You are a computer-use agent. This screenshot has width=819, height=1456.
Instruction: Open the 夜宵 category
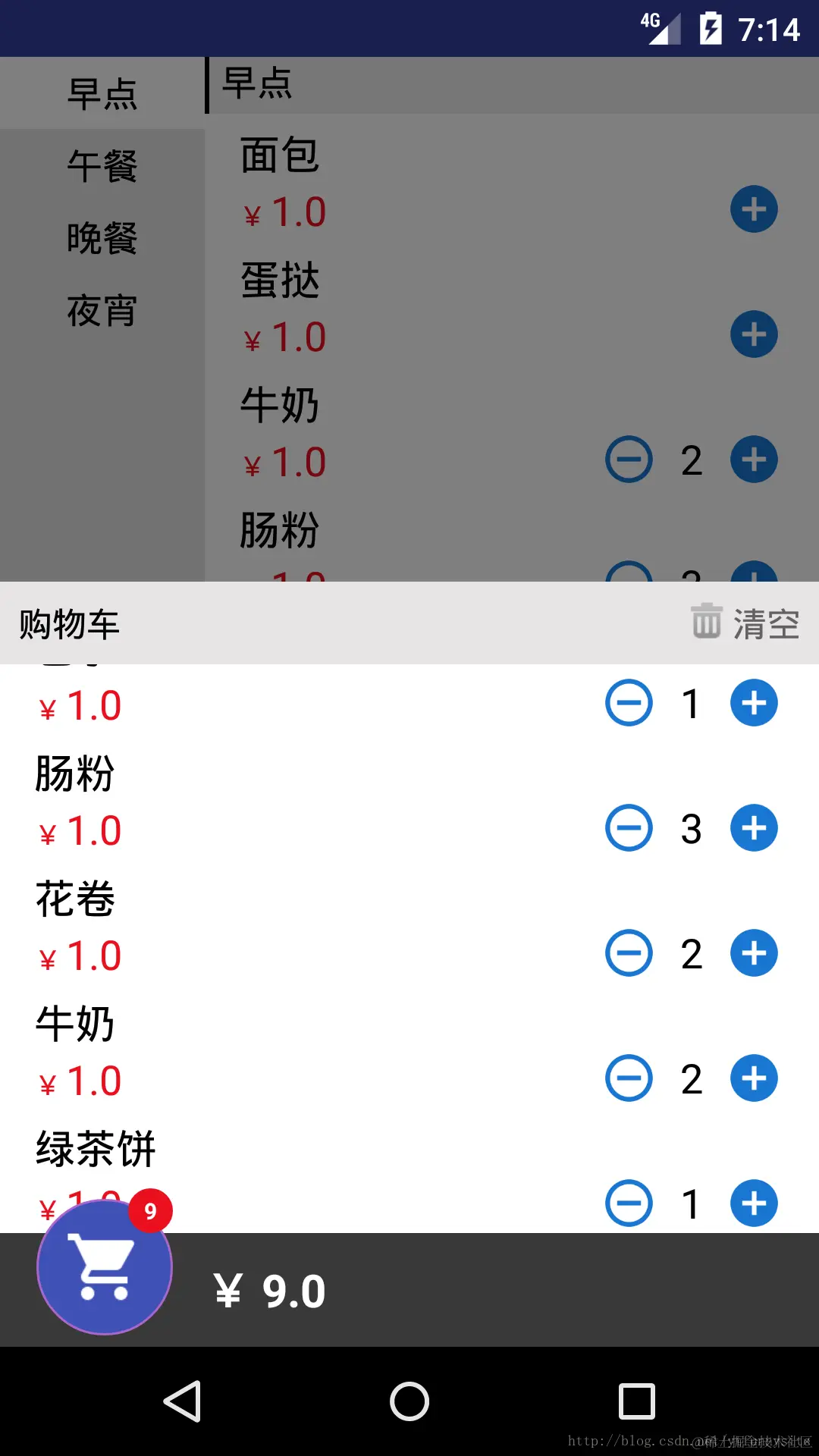[102, 311]
